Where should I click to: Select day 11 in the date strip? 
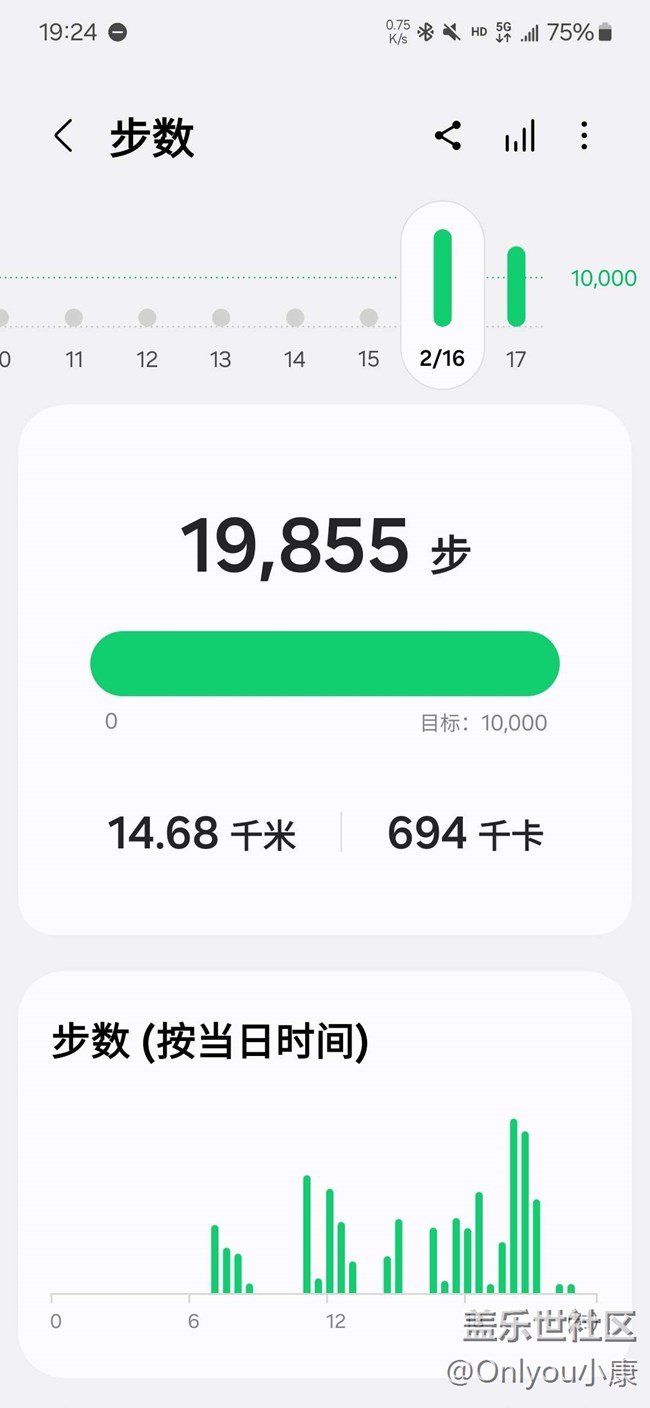(74, 337)
